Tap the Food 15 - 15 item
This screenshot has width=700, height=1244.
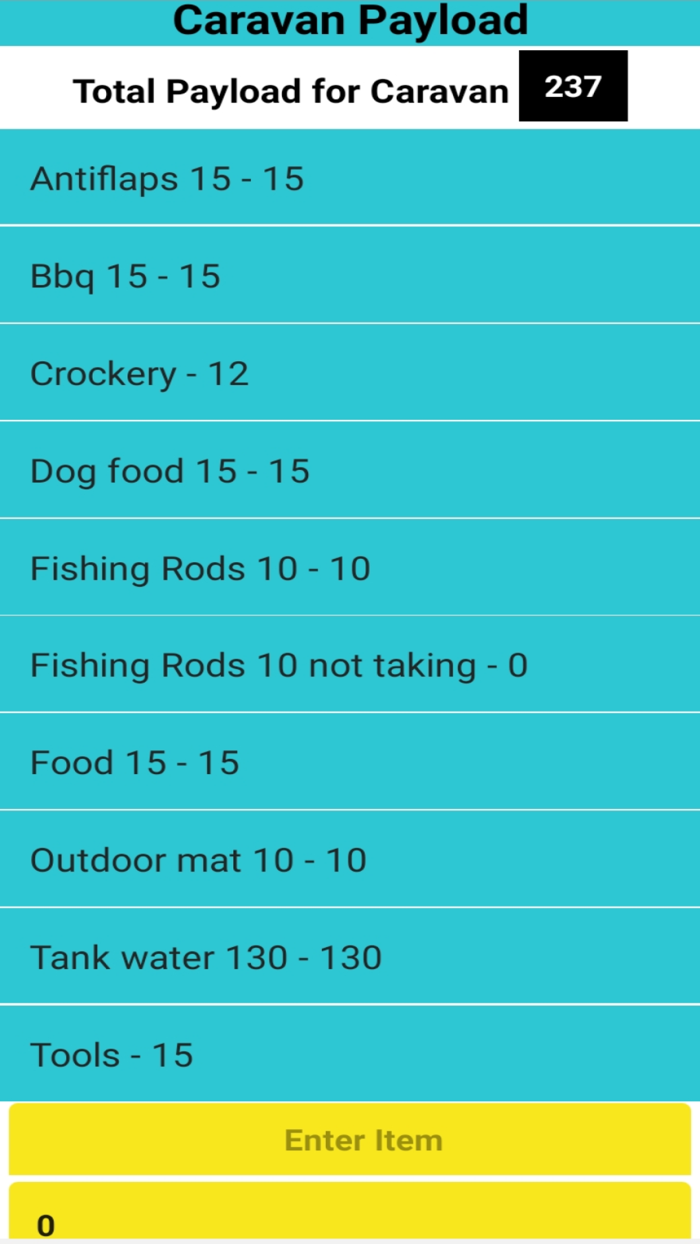350,762
